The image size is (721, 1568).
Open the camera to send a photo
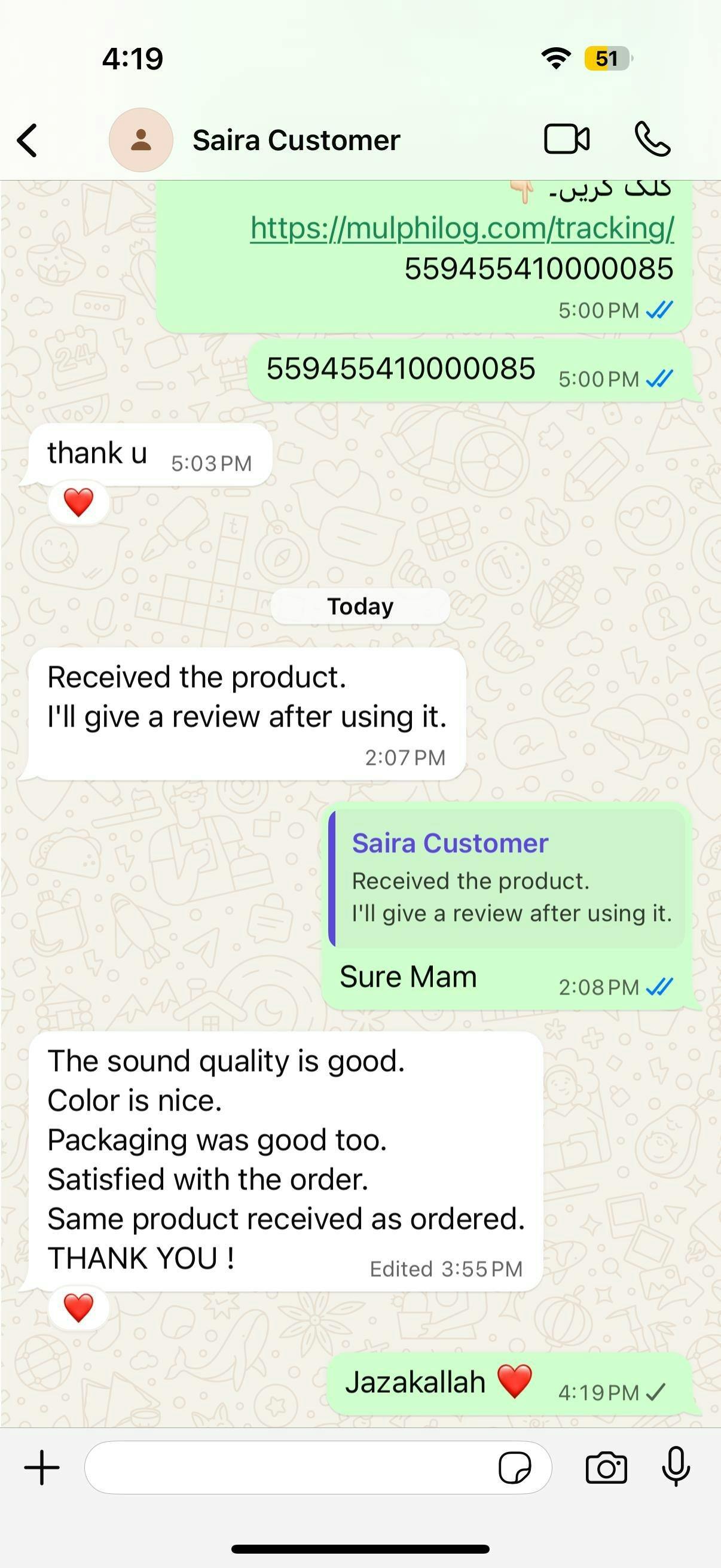(606, 1468)
